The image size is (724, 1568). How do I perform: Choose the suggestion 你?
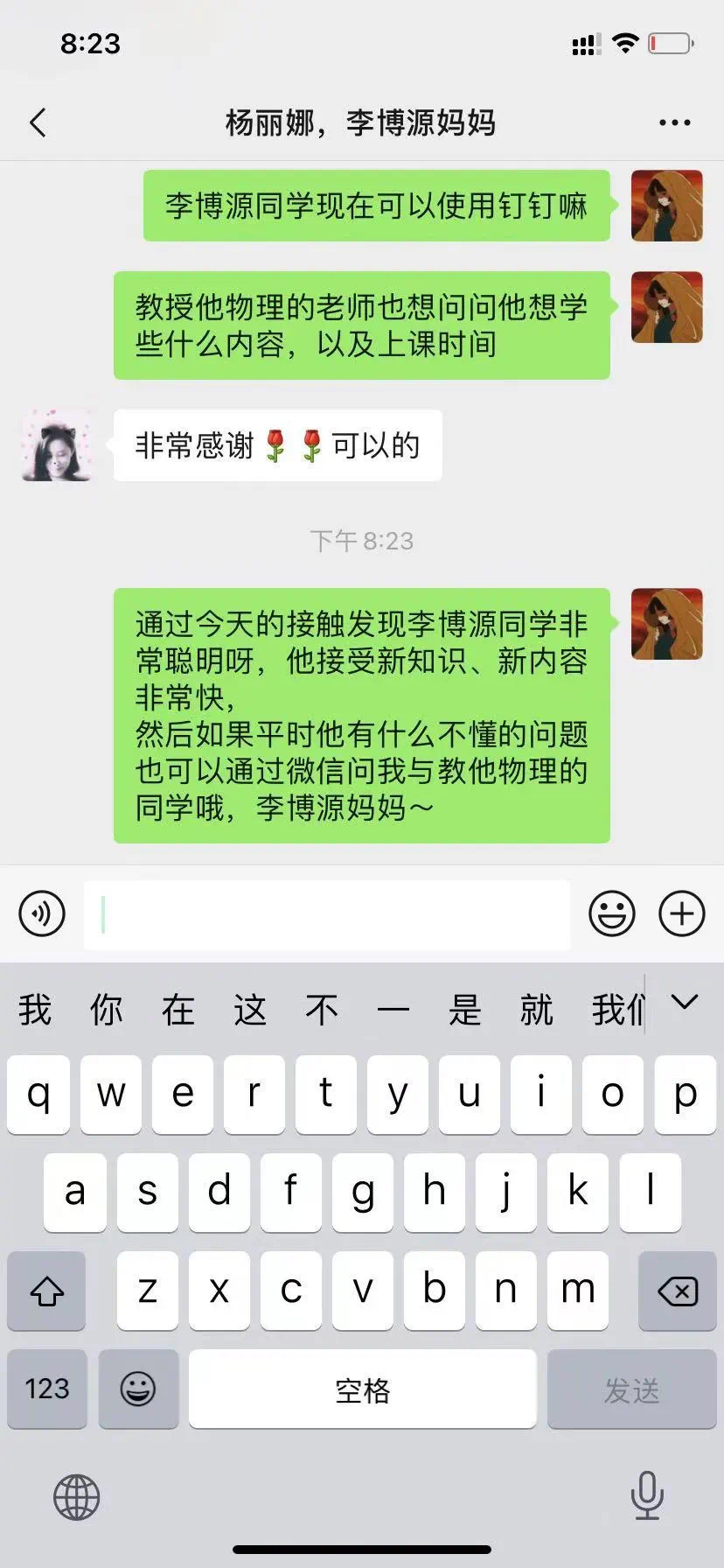pyautogui.click(x=106, y=1010)
